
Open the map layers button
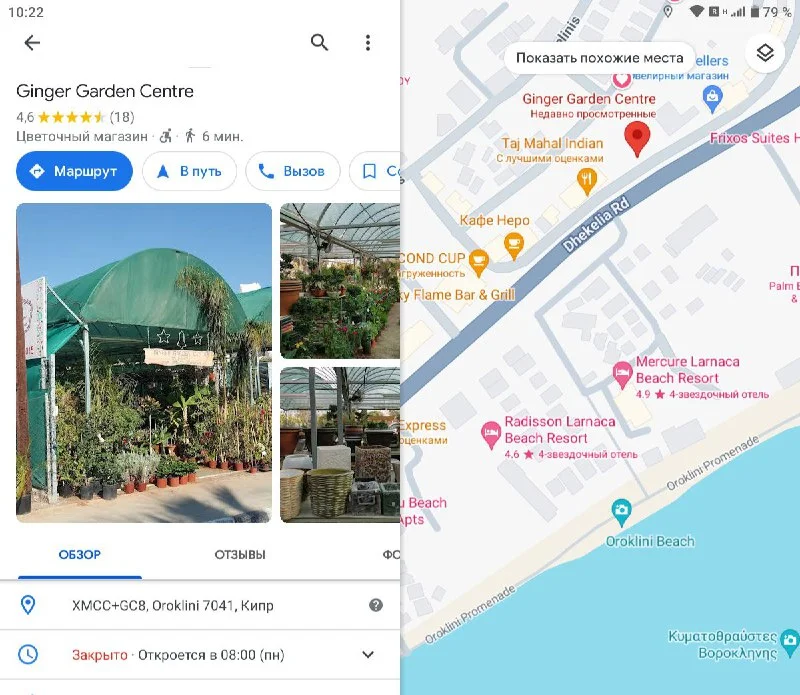tap(765, 53)
